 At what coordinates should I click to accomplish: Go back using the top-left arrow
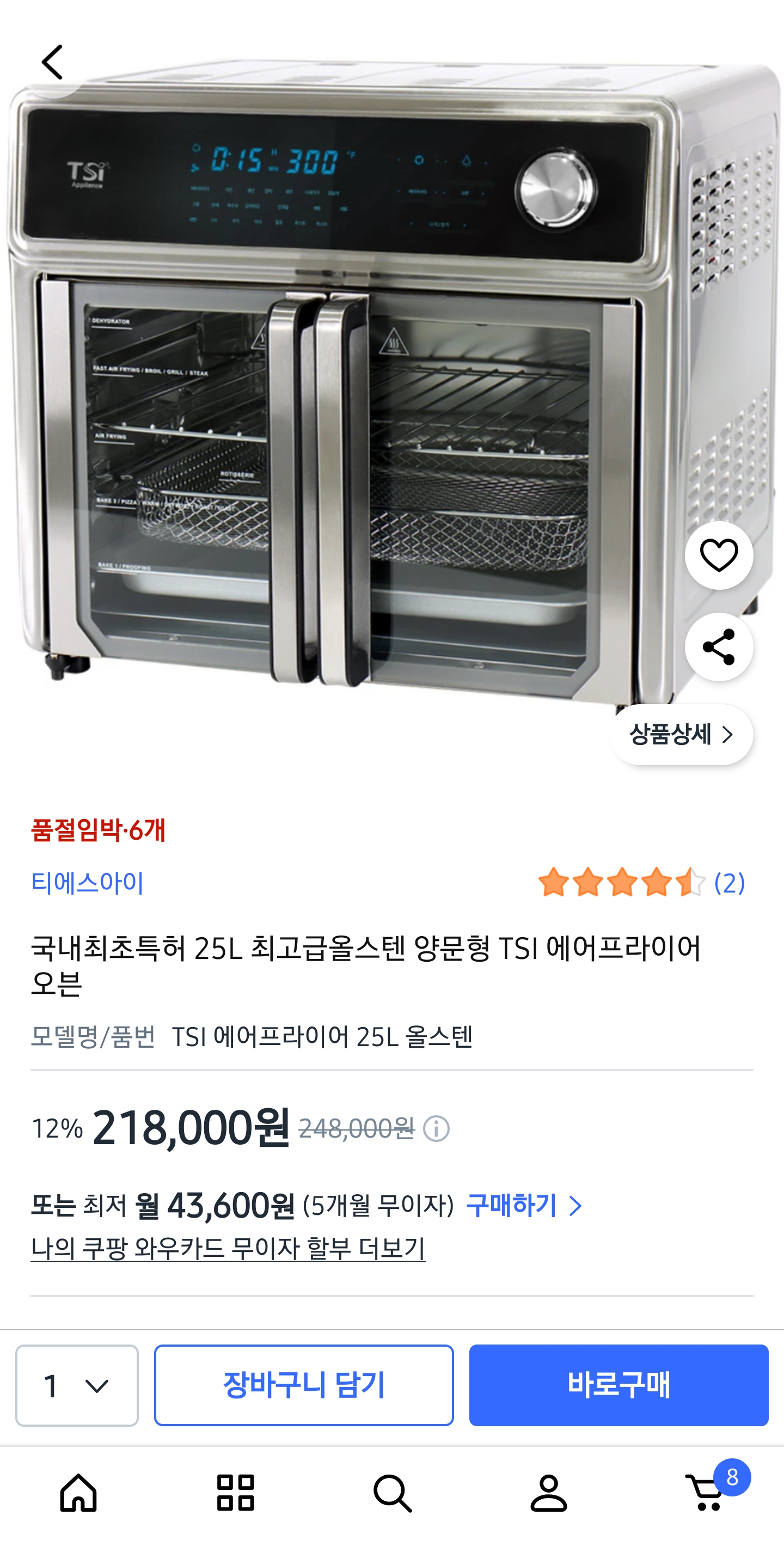point(53,63)
